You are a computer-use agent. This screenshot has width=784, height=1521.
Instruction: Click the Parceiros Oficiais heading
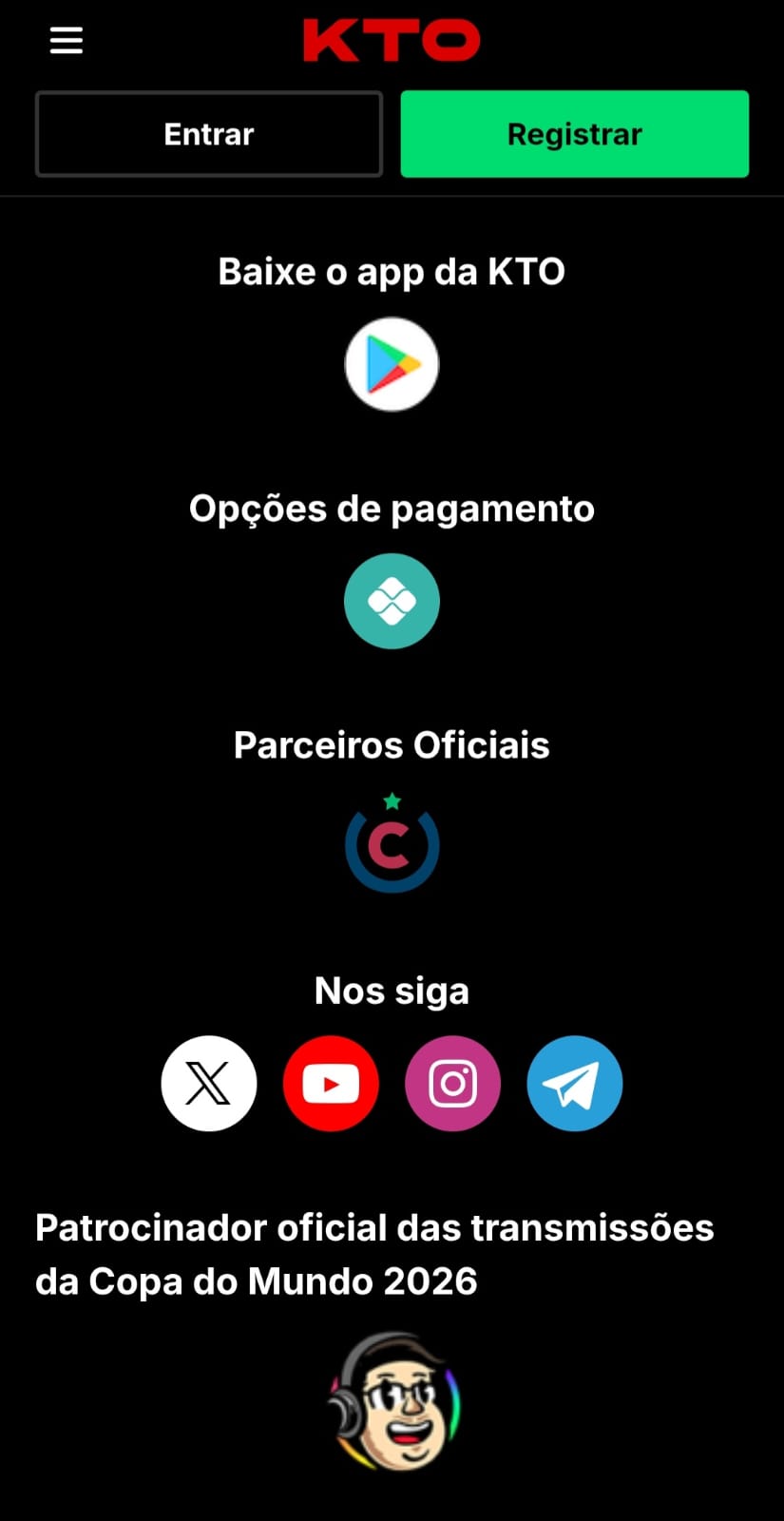click(x=392, y=744)
